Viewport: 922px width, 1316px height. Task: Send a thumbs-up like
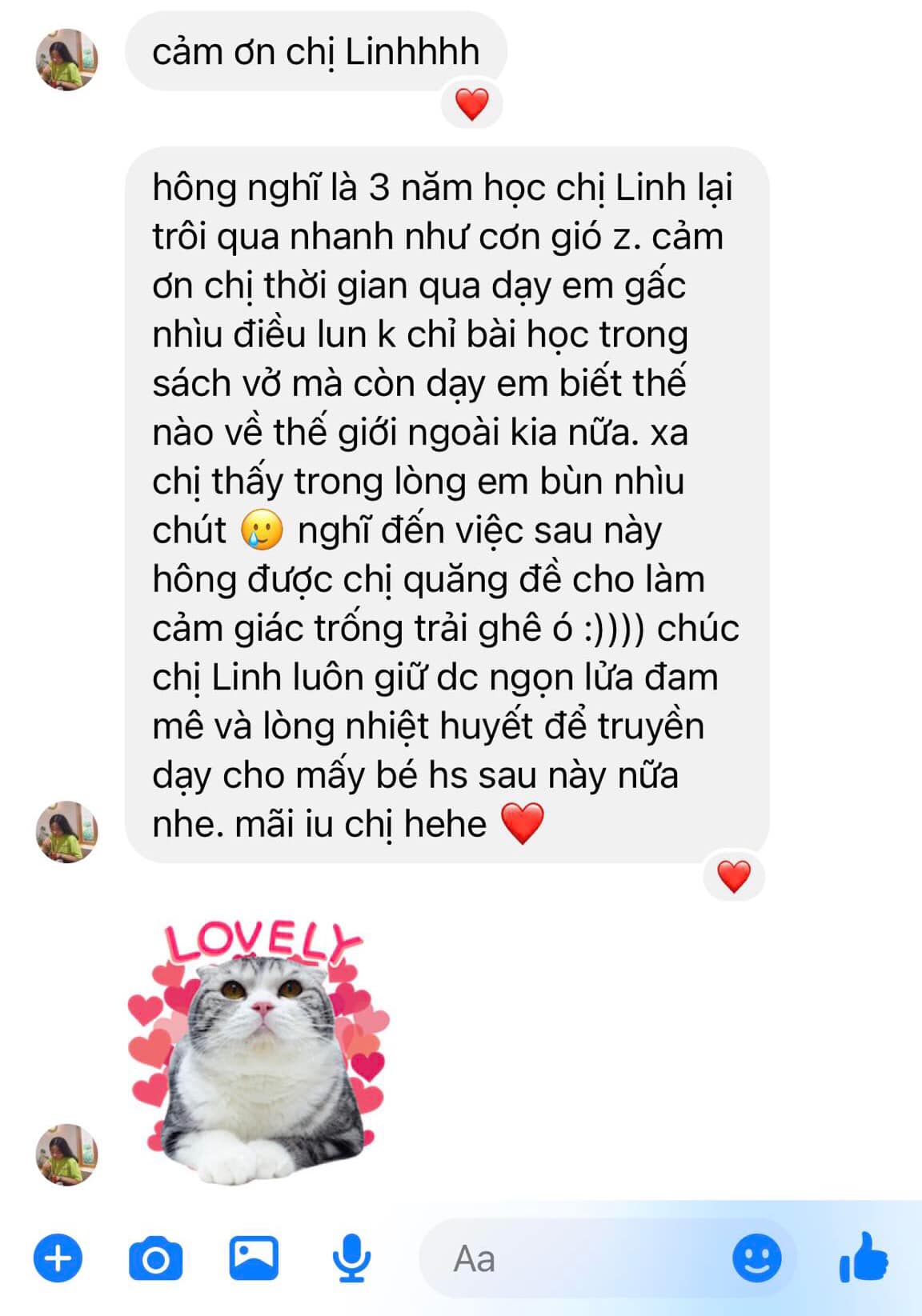[864, 1258]
